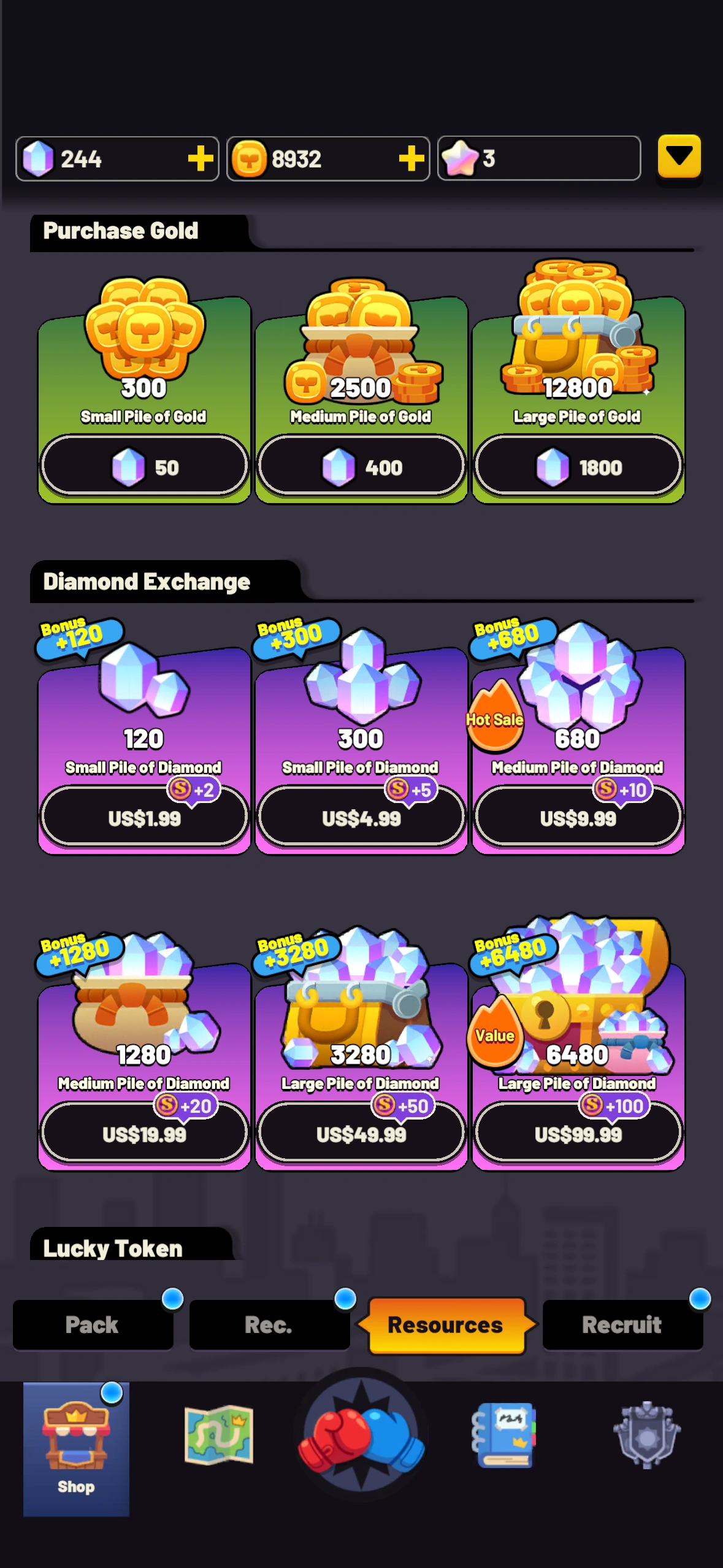Screen dimensions: 723x1568
Task: Tap the plus next to the gold balance
Action: (411, 159)
